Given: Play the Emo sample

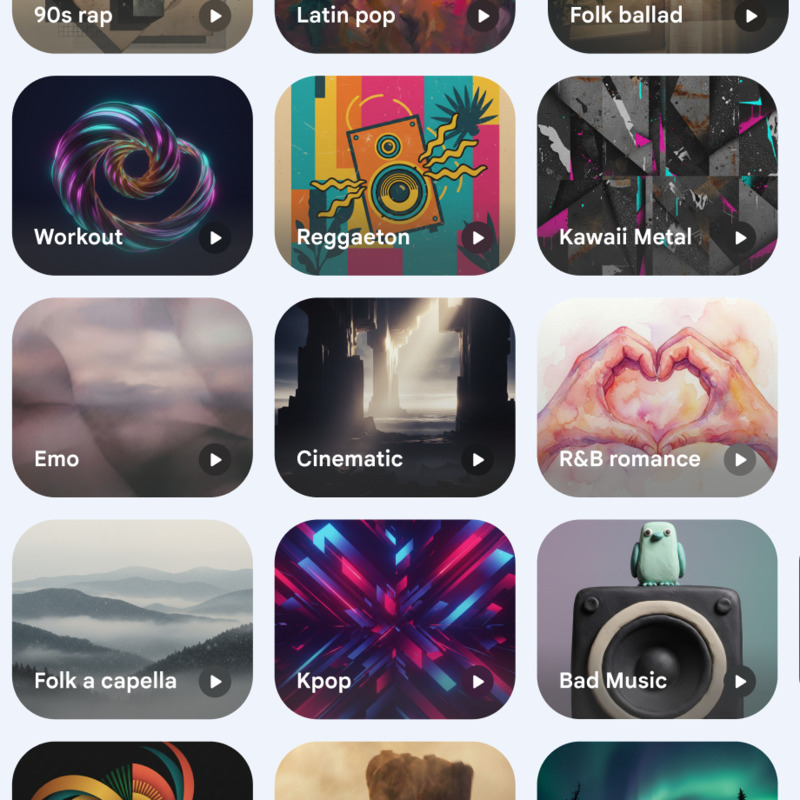Looking at the screenshot, I should coord(215,460).
